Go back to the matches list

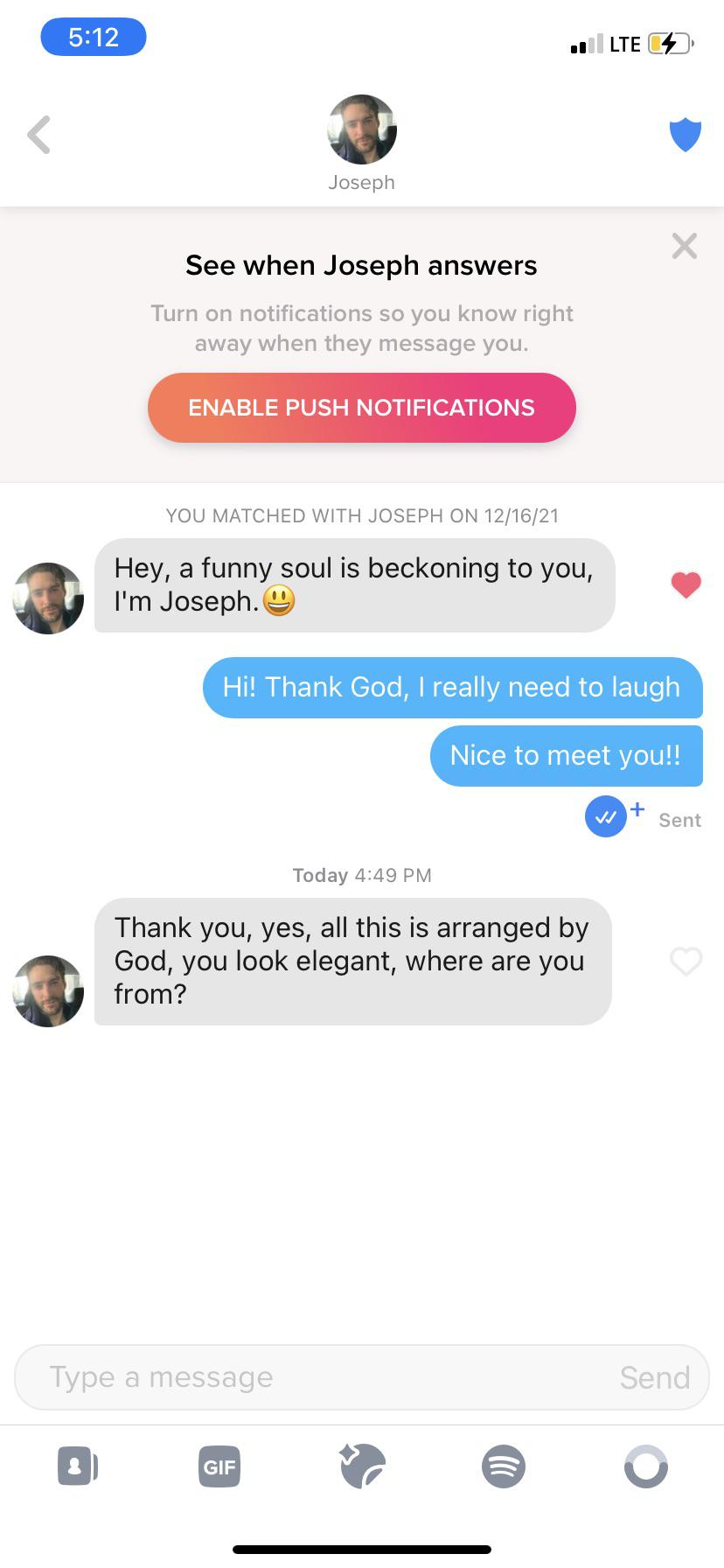[39, 135]
